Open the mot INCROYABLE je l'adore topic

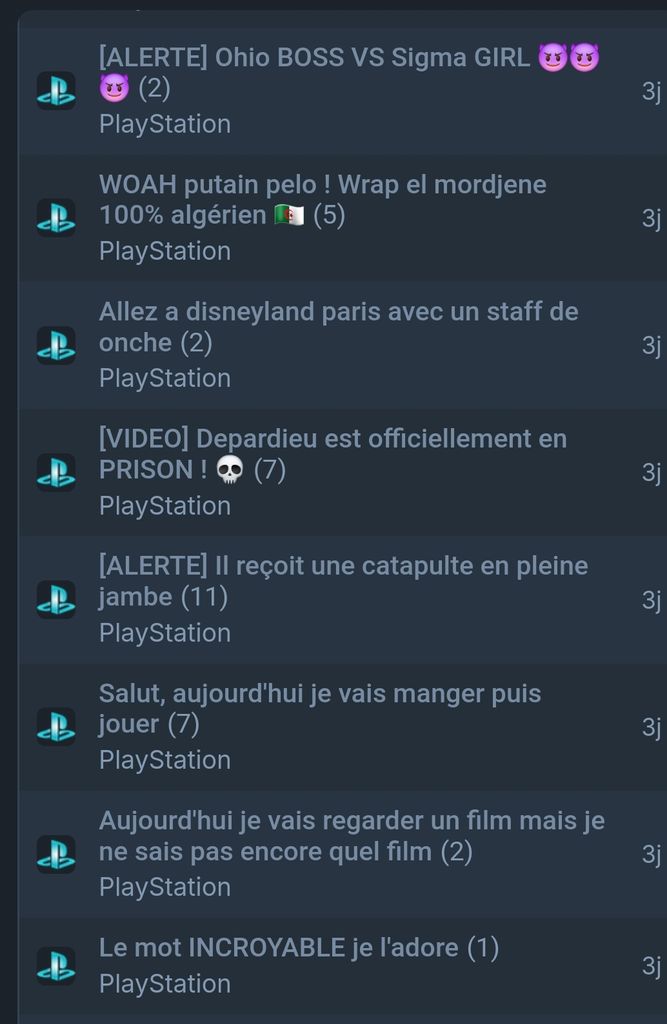(x=298, y=947)
